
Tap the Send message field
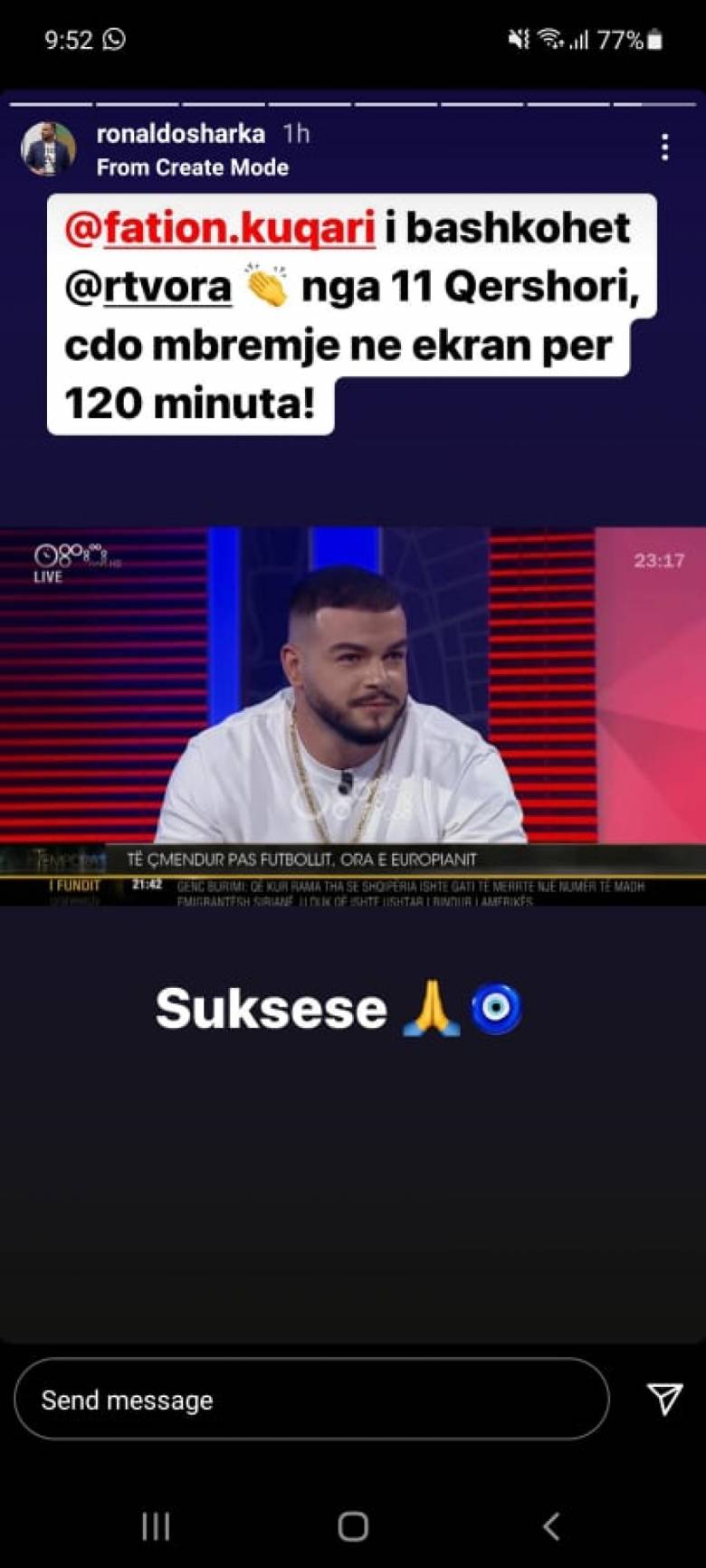pyautogui.click(x=311, y=1399)
